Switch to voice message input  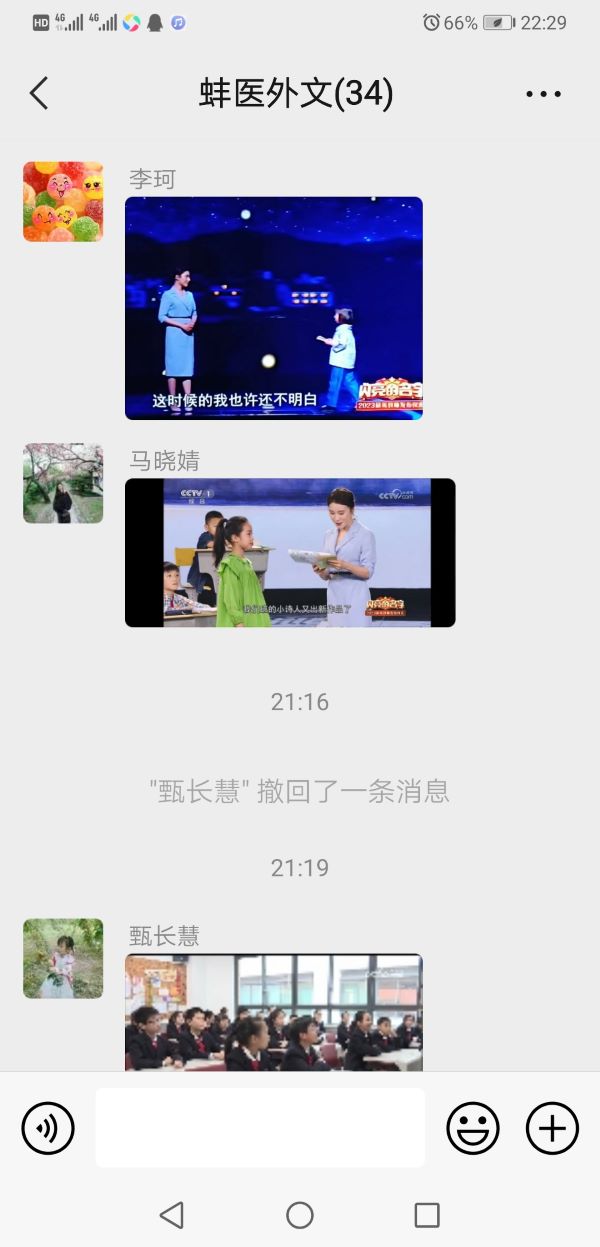(48, 1129)
